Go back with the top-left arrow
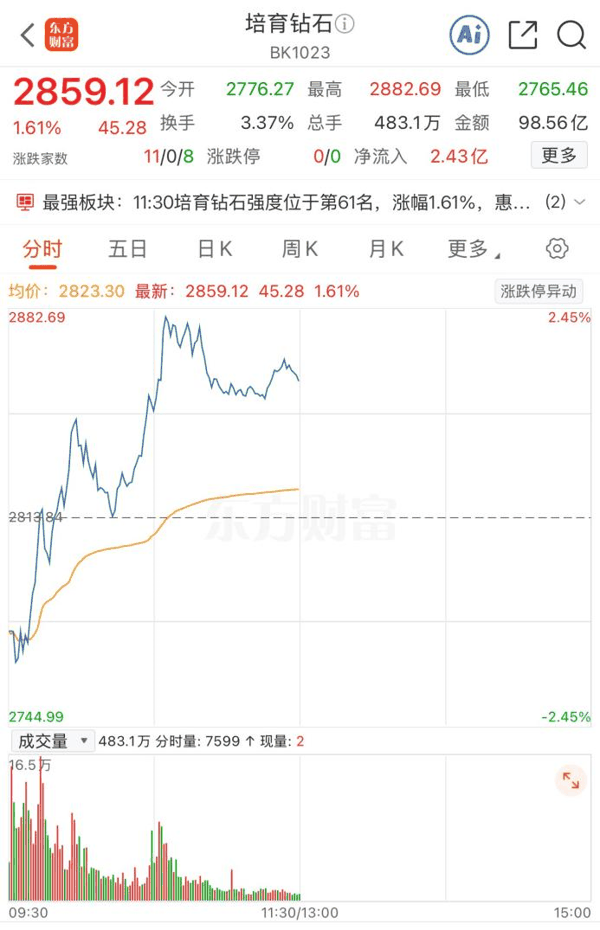The height and width of the screenshot is (930, 600). pos(27,35)
